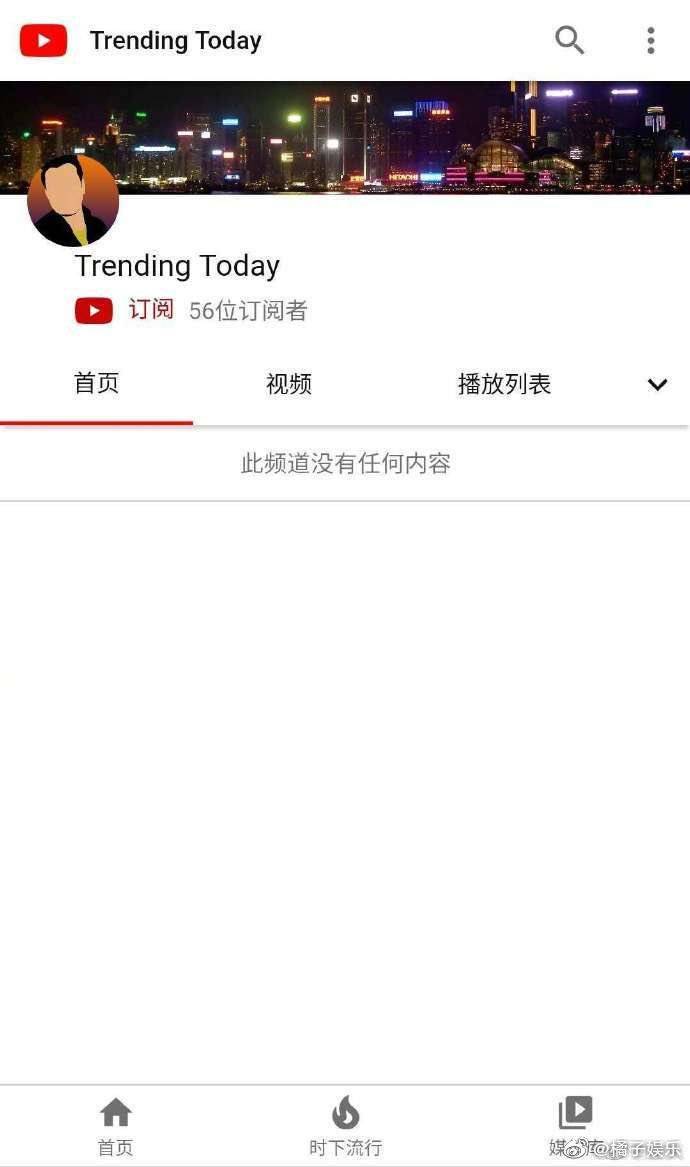
Task: Open the search icon in app bar
Action: 569,40
